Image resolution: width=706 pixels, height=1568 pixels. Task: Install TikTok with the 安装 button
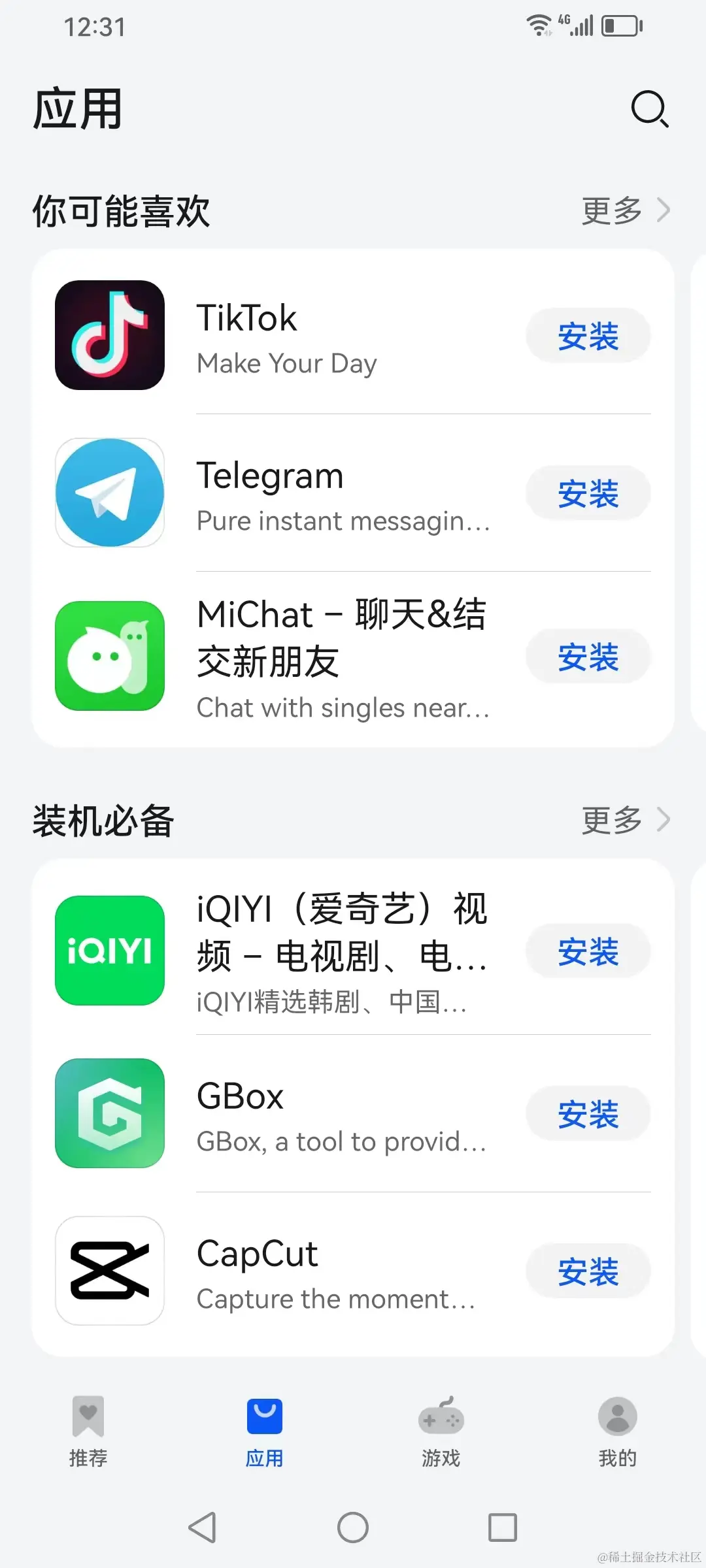point(588,335)
